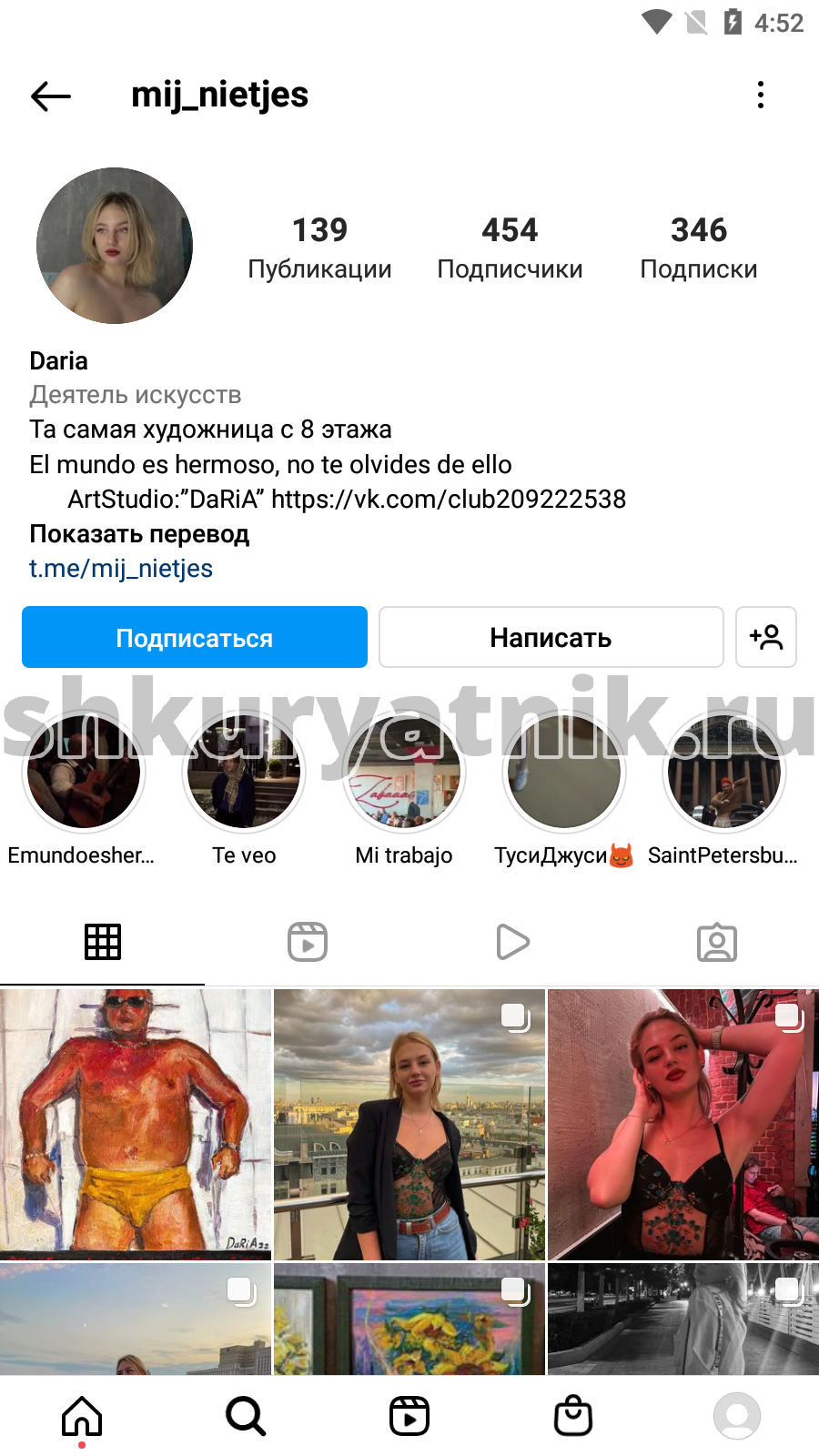The height and width of the screenshot is (1456, 819).
Task: Open the painted man in yellow trunks post
Action: 136,1124
